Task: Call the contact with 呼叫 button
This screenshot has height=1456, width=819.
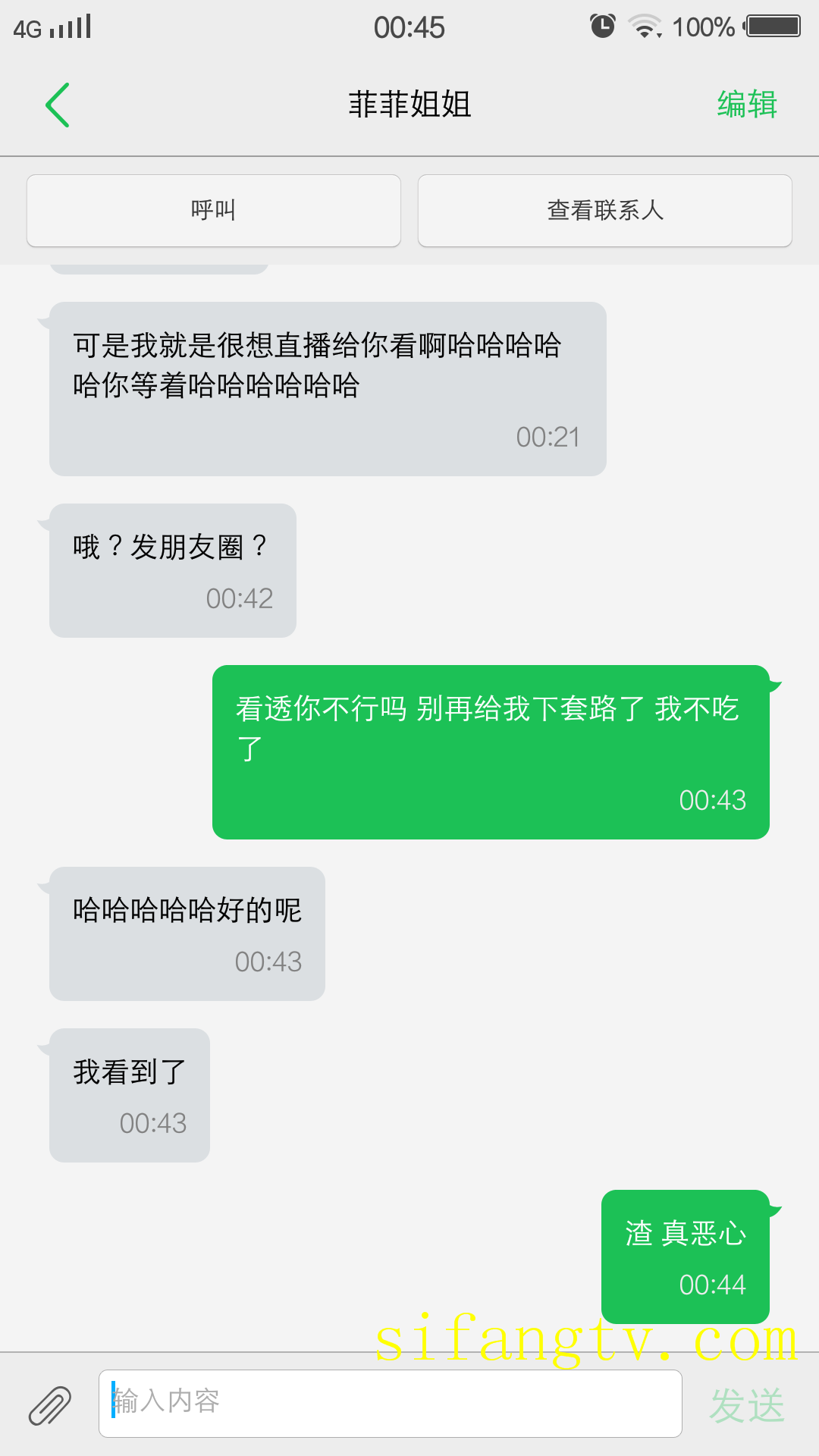Action: coord(214,210)
